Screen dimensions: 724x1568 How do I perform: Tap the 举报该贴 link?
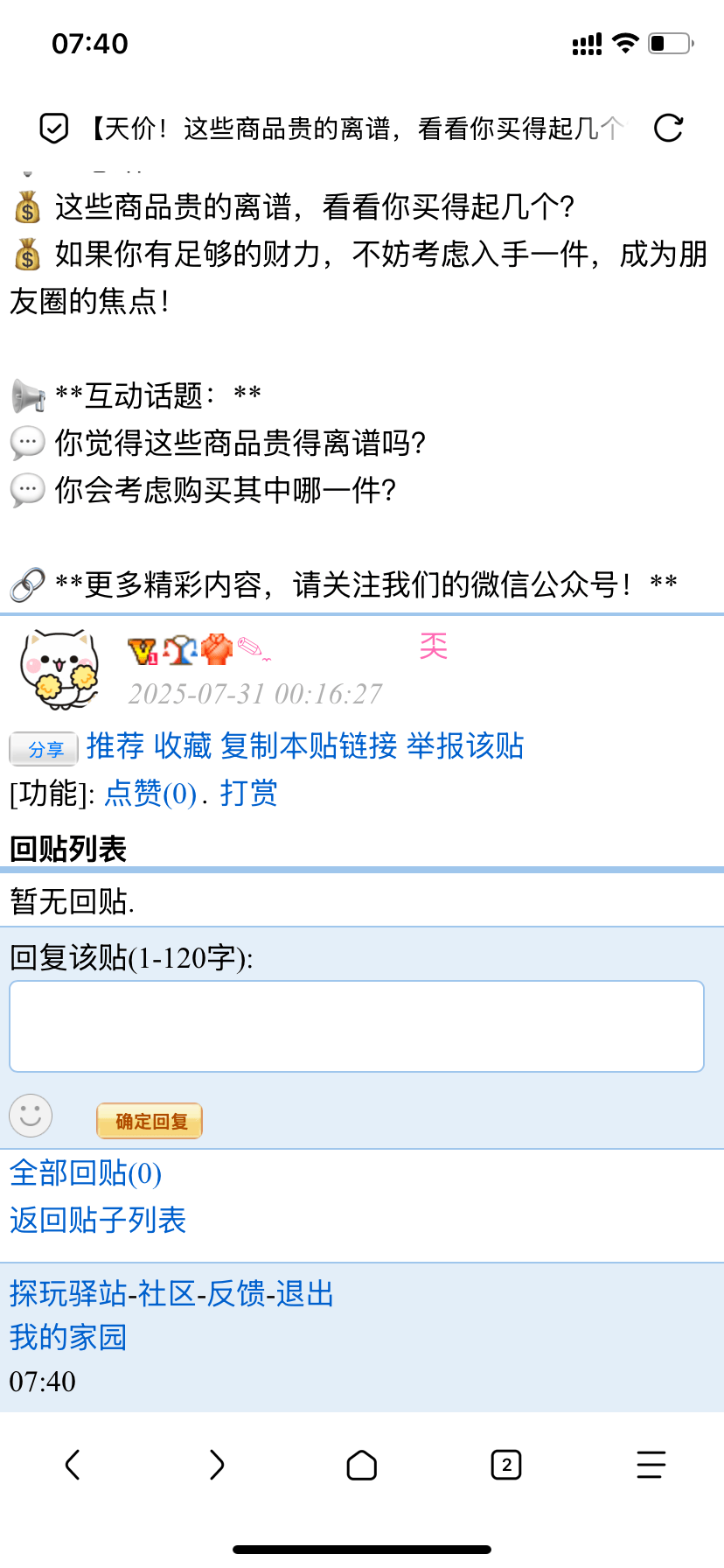point(465,746)
